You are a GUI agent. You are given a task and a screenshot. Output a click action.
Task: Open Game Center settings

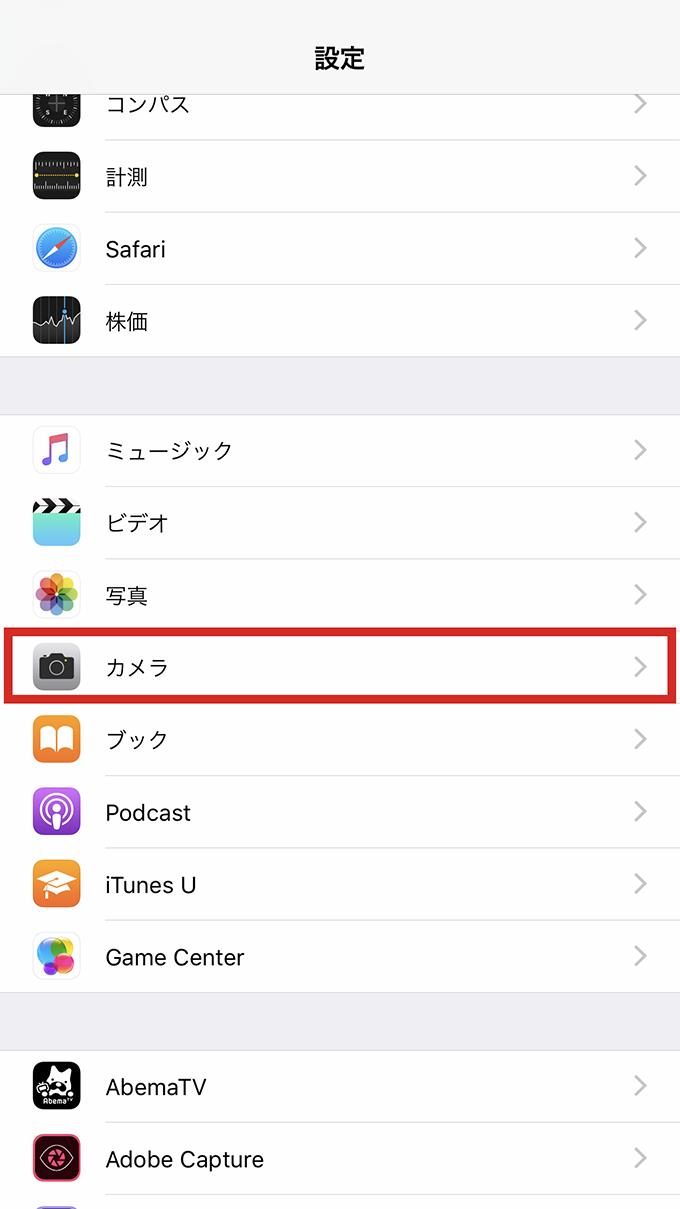point(340,957)
